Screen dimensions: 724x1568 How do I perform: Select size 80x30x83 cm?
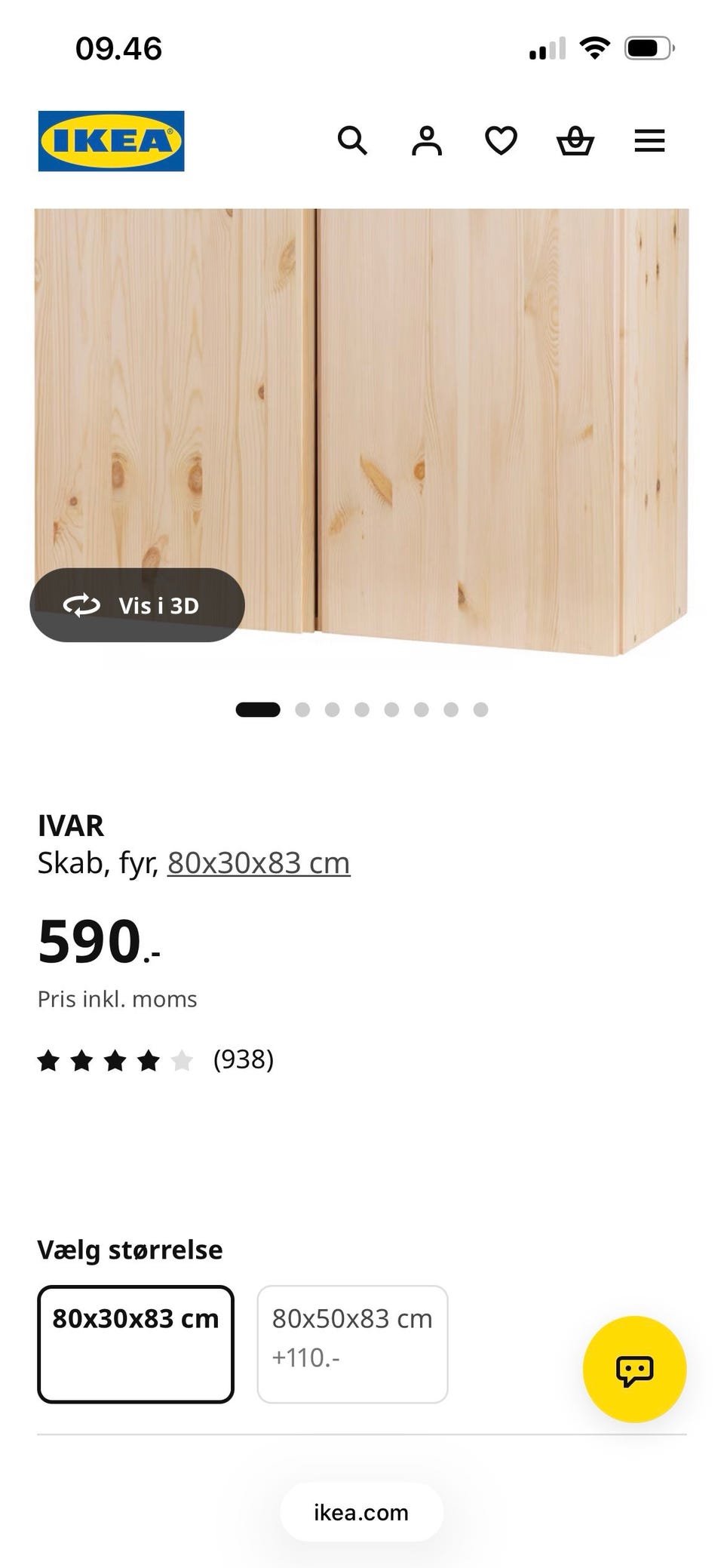[136, 1344]
